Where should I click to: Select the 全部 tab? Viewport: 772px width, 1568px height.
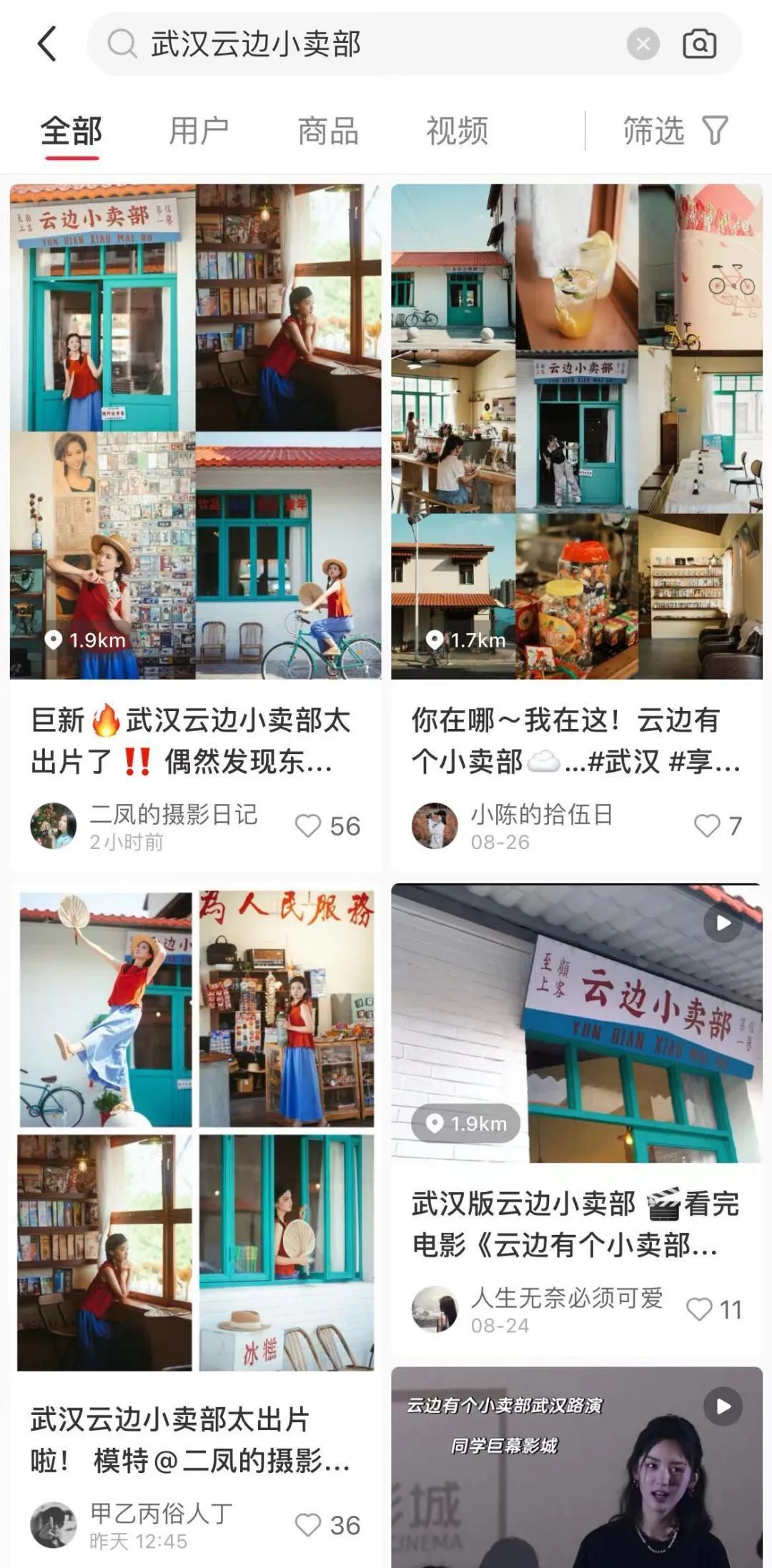pyautogui.click(x=71, y=132)
